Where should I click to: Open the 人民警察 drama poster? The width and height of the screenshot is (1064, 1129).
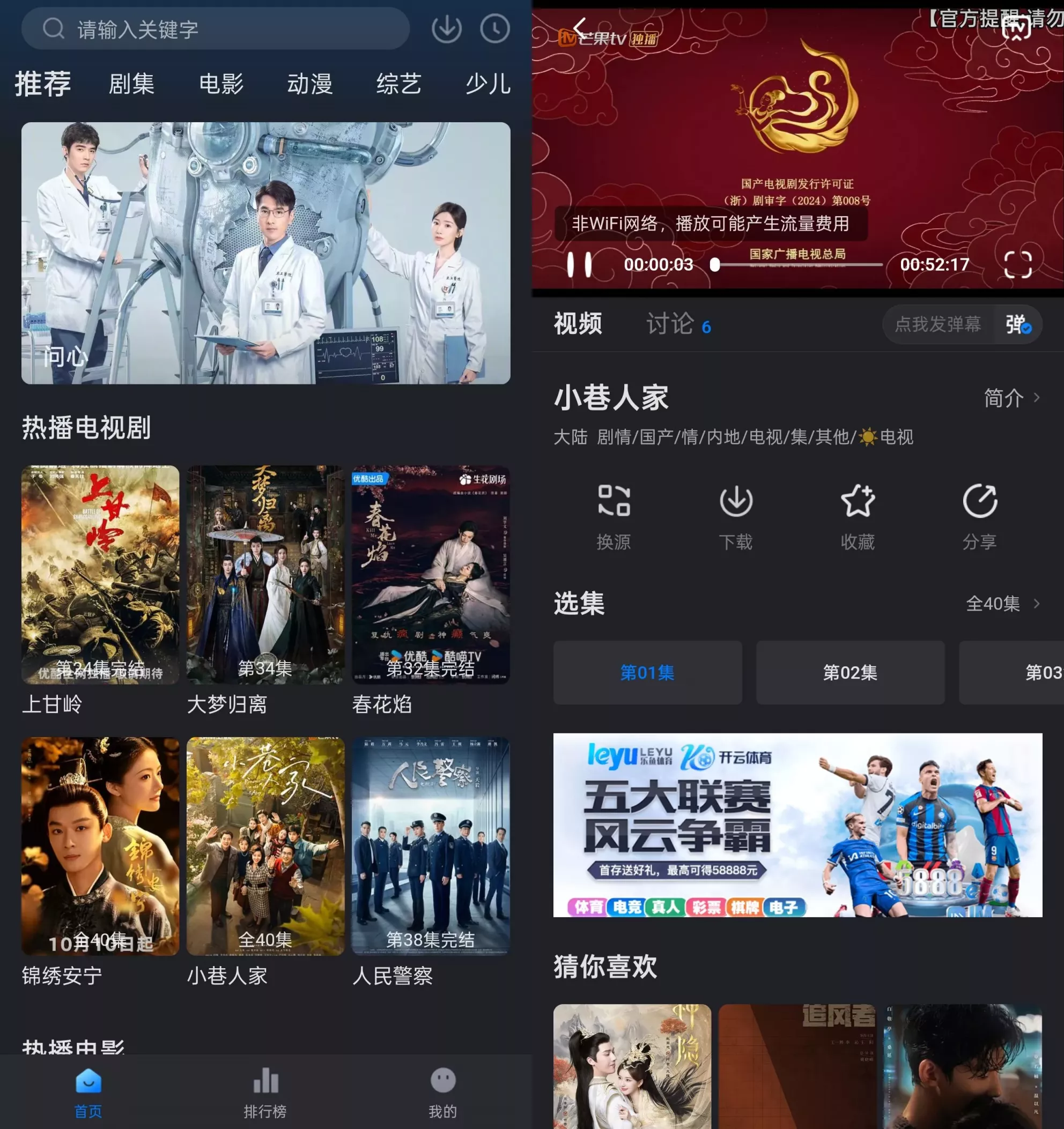[x=431, y=846]
